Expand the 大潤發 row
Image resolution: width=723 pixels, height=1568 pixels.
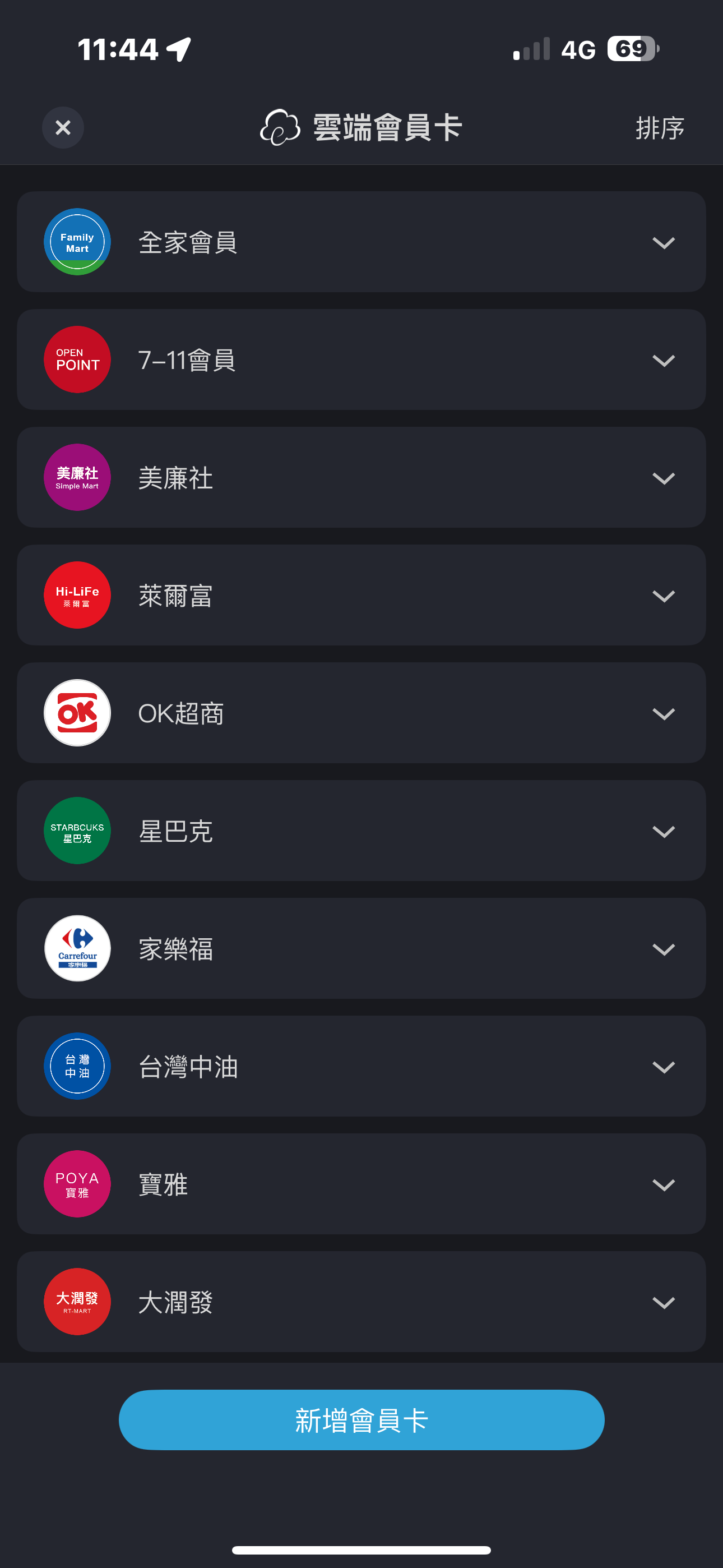[x=361, y=1302]
